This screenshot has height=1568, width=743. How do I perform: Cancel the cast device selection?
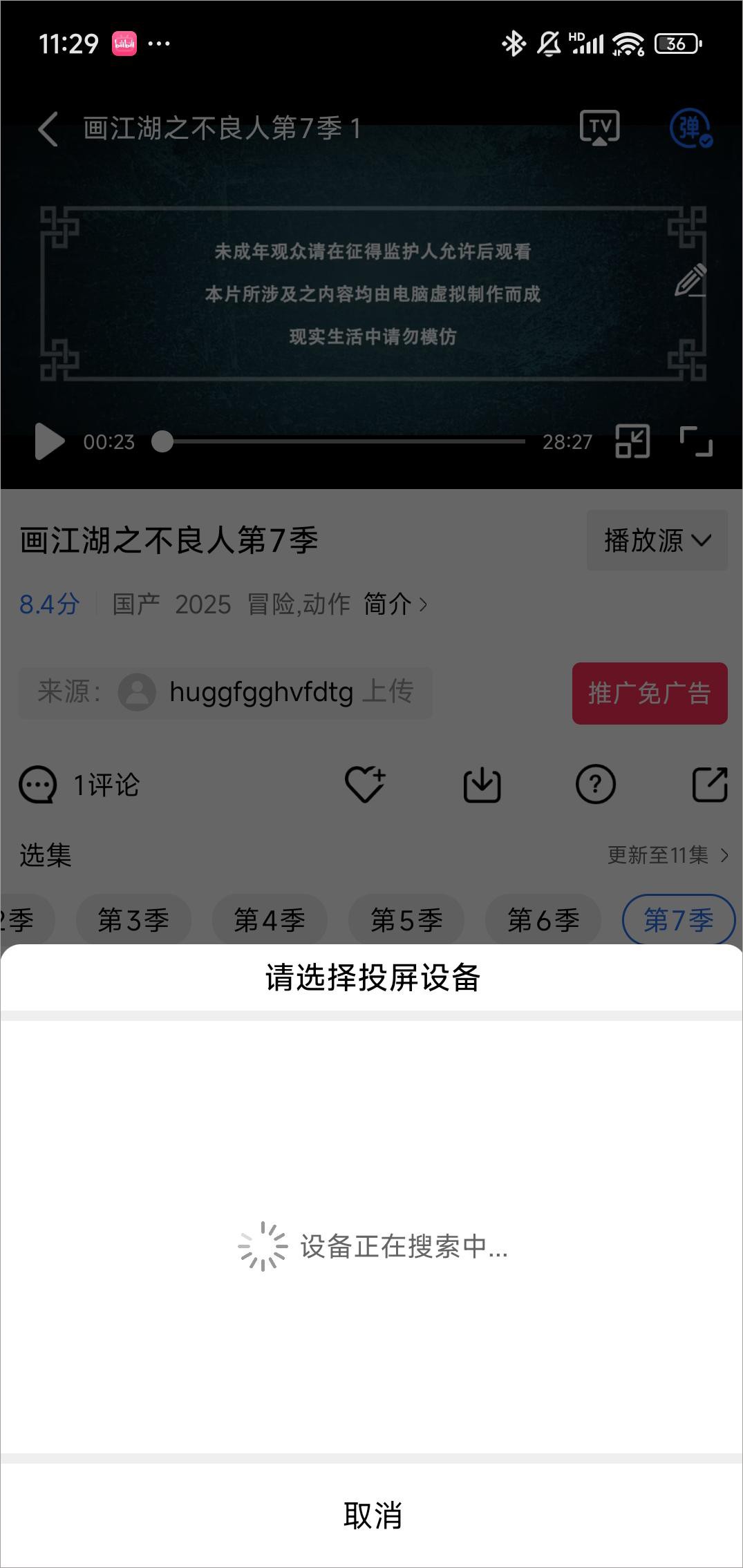point(372,1516)
